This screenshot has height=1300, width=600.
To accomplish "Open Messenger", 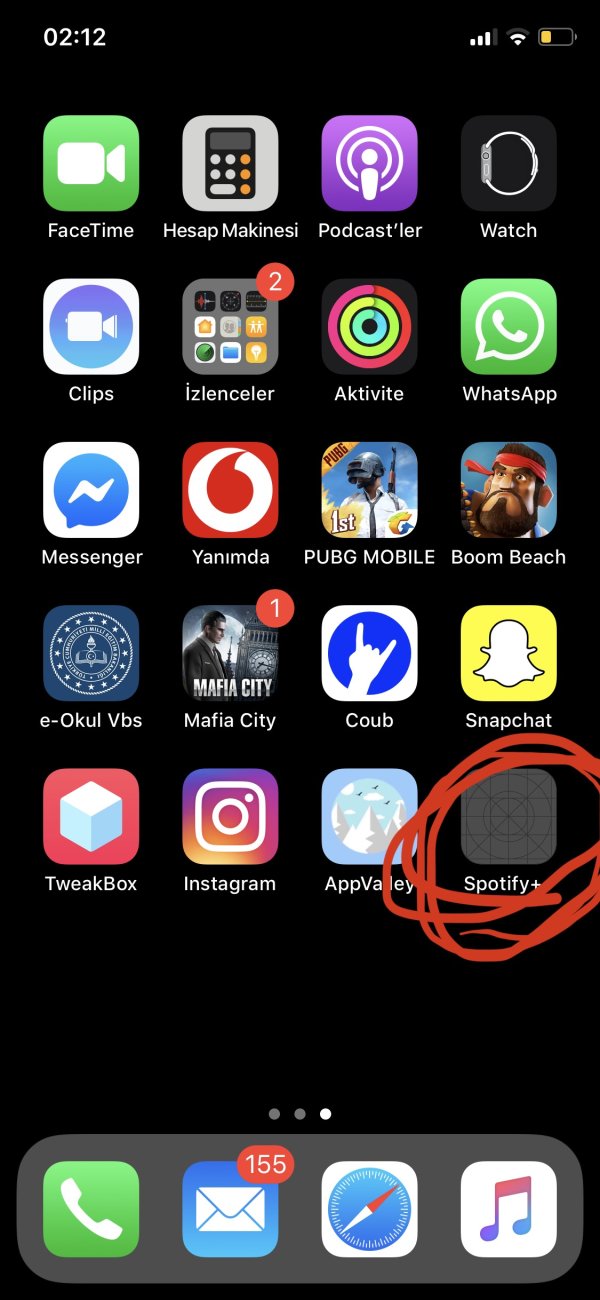I will (91, 489).
